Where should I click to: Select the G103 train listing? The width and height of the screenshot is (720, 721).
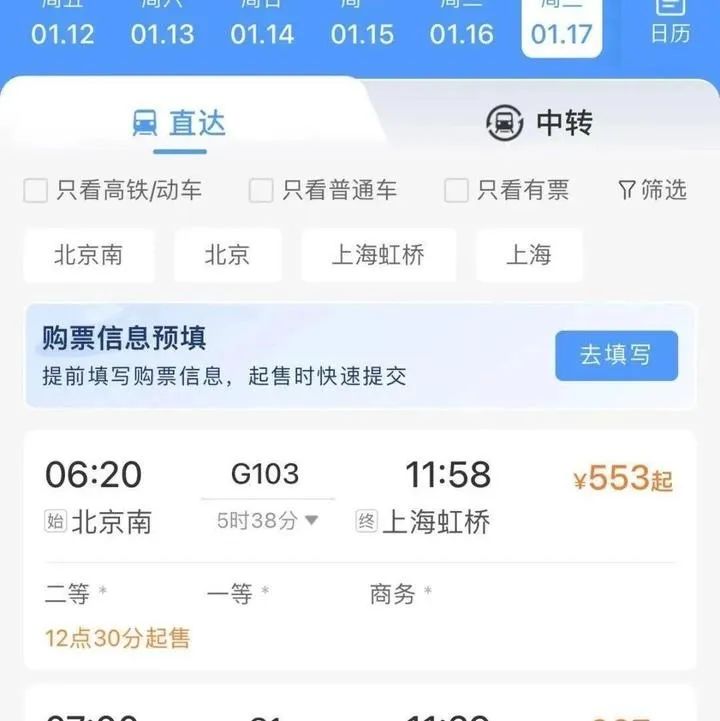(266, 470)
